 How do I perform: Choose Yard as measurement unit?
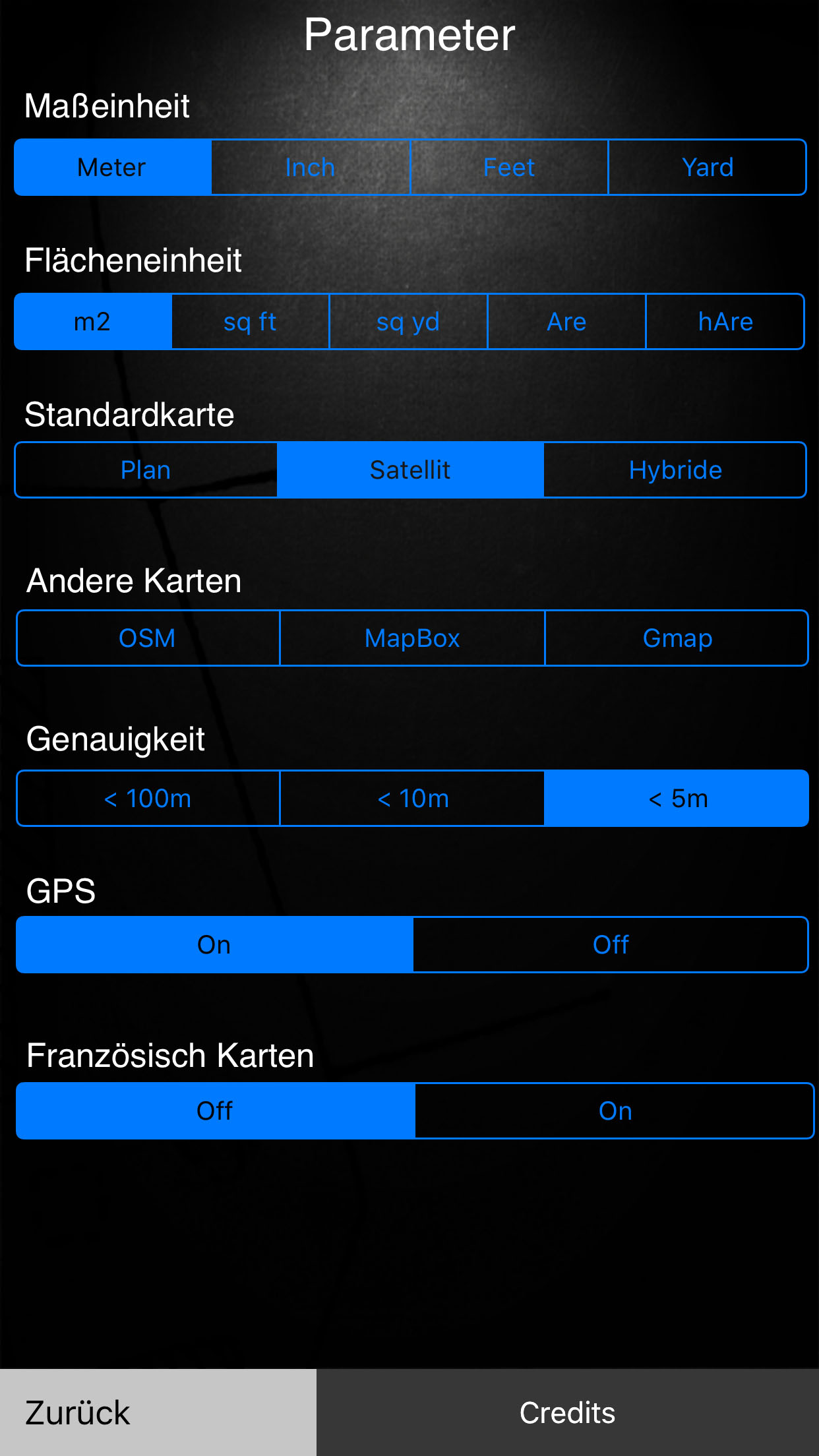[708, 167]
